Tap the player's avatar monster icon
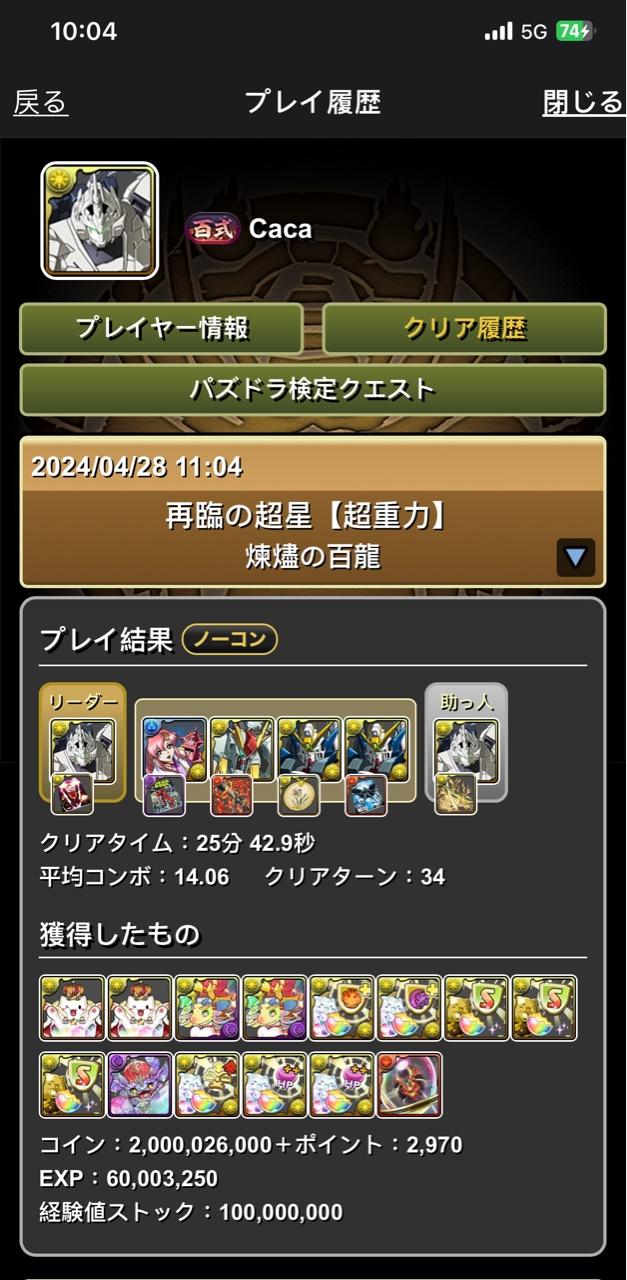Image resolution: width=627 pixels, height=1280 pixels. coord(99,221)
